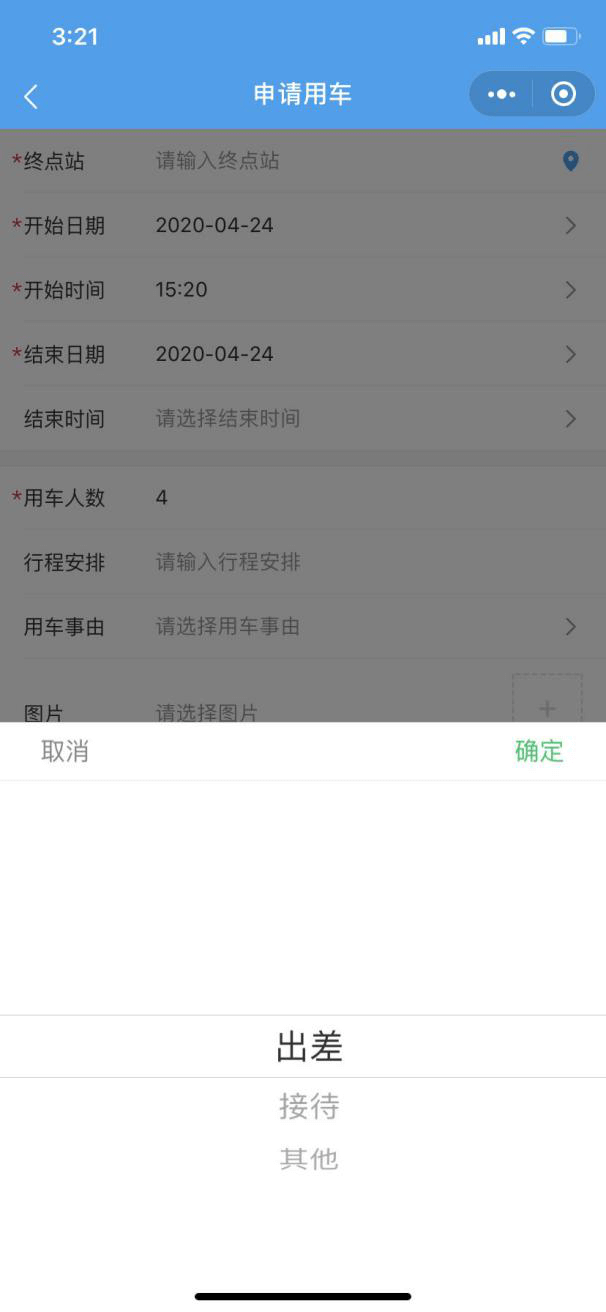Screen dimensions: 606x1312
Task: Select 出差 in the reason picker
Action: (x=309, y=1047)
